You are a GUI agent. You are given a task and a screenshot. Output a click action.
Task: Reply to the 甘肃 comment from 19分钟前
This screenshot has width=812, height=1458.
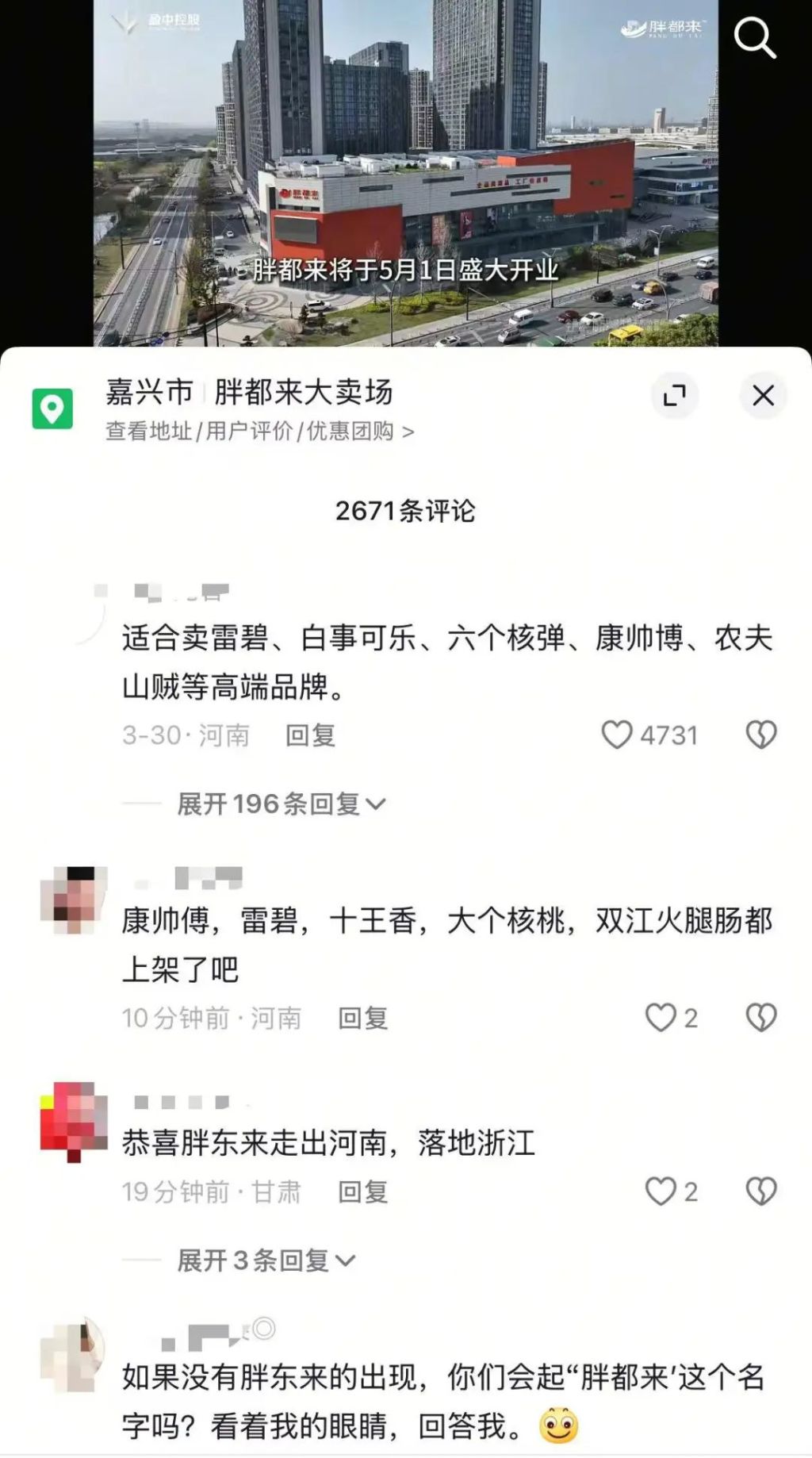pyautogui.click(x=362, y=1191)
